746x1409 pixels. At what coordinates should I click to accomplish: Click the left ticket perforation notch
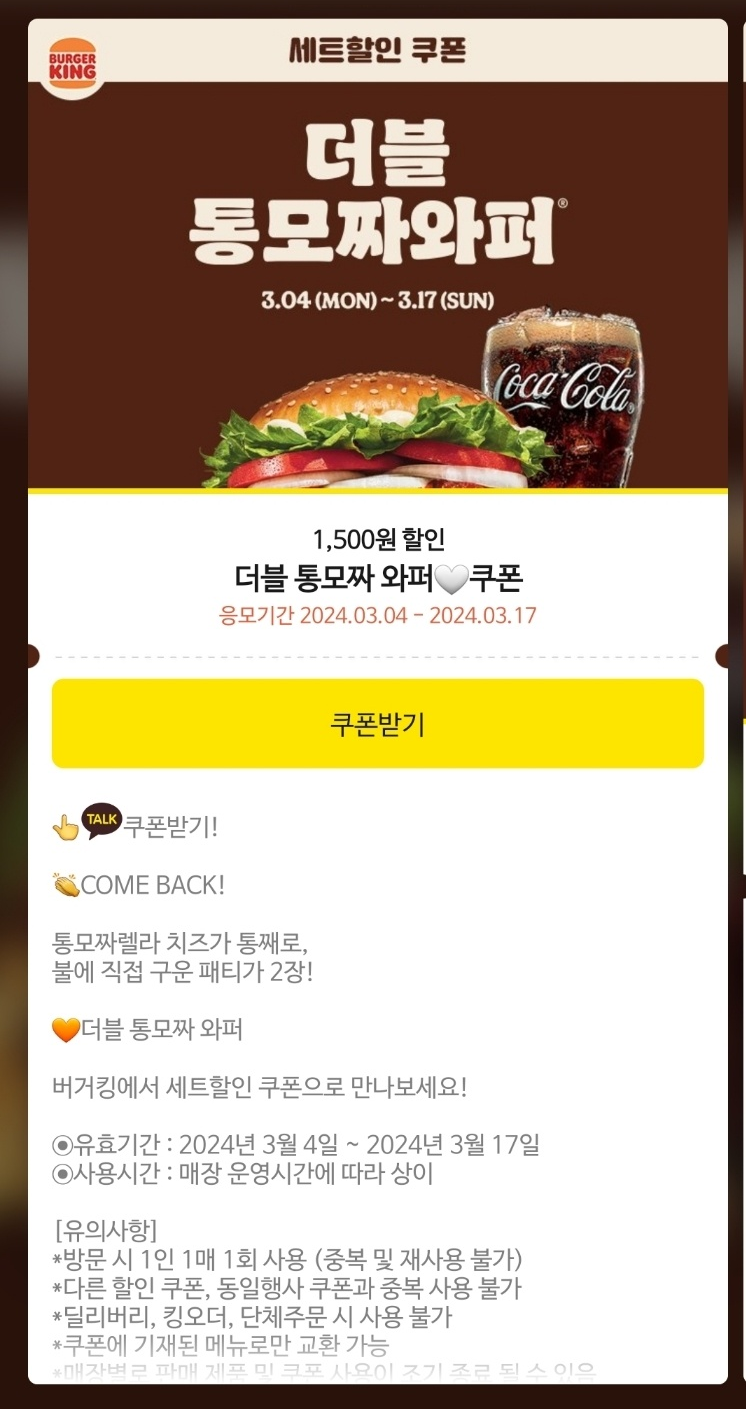tap(31, 655)
